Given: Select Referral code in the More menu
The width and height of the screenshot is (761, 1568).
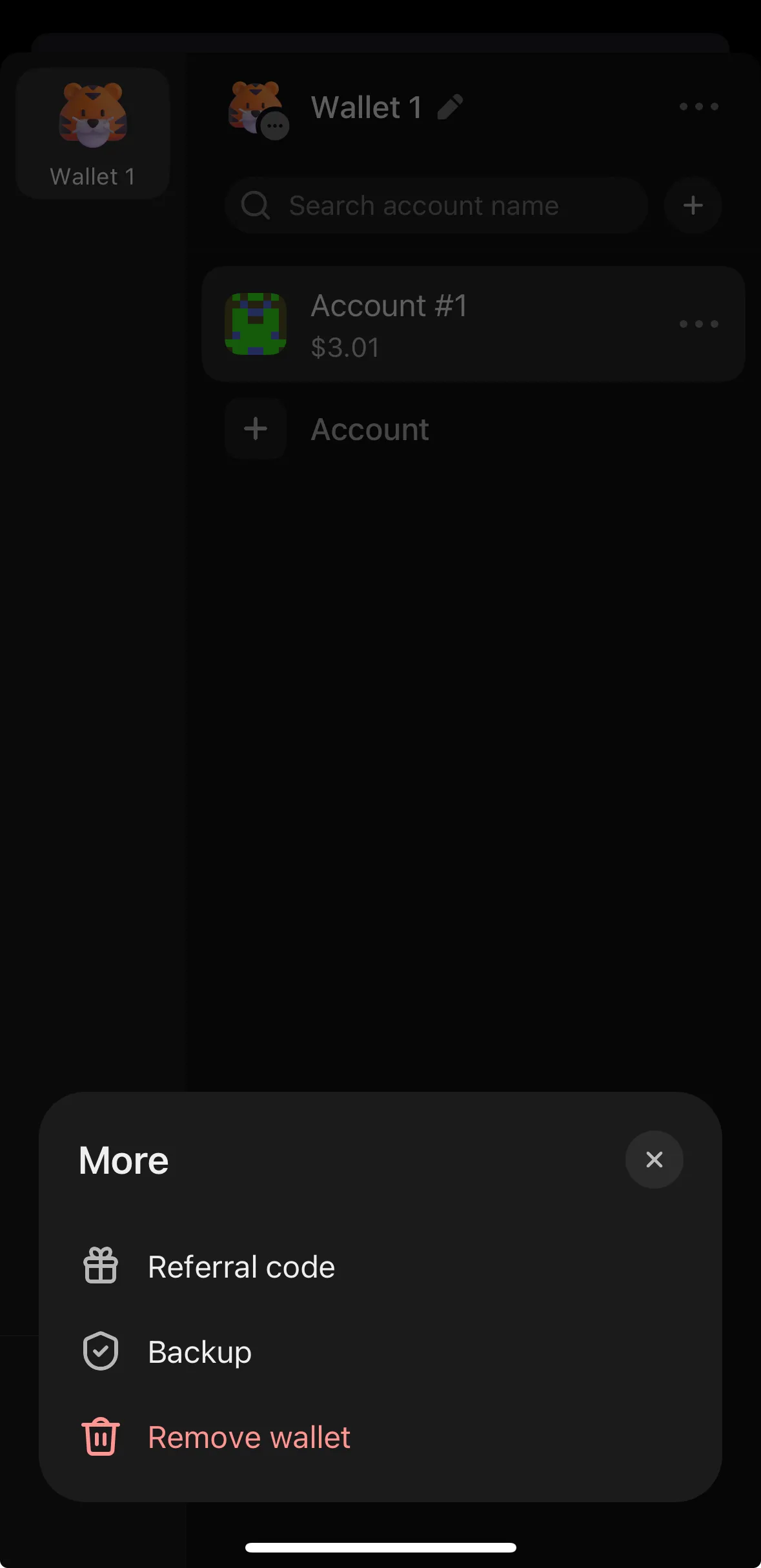Looking at the screenshot, I should (x=241, y=1265).
